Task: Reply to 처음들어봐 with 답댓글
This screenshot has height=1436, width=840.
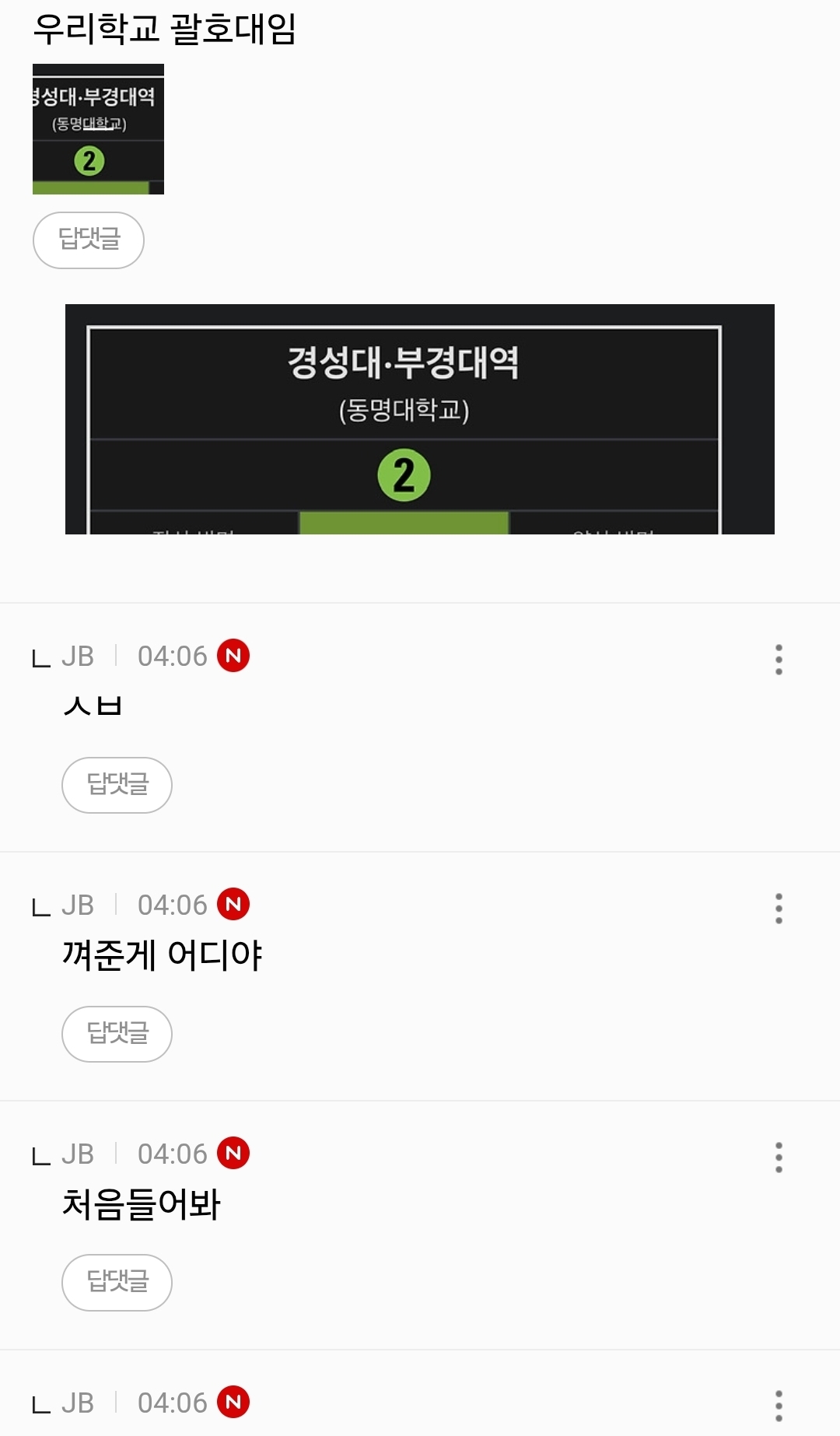Action: point(117,1282)
